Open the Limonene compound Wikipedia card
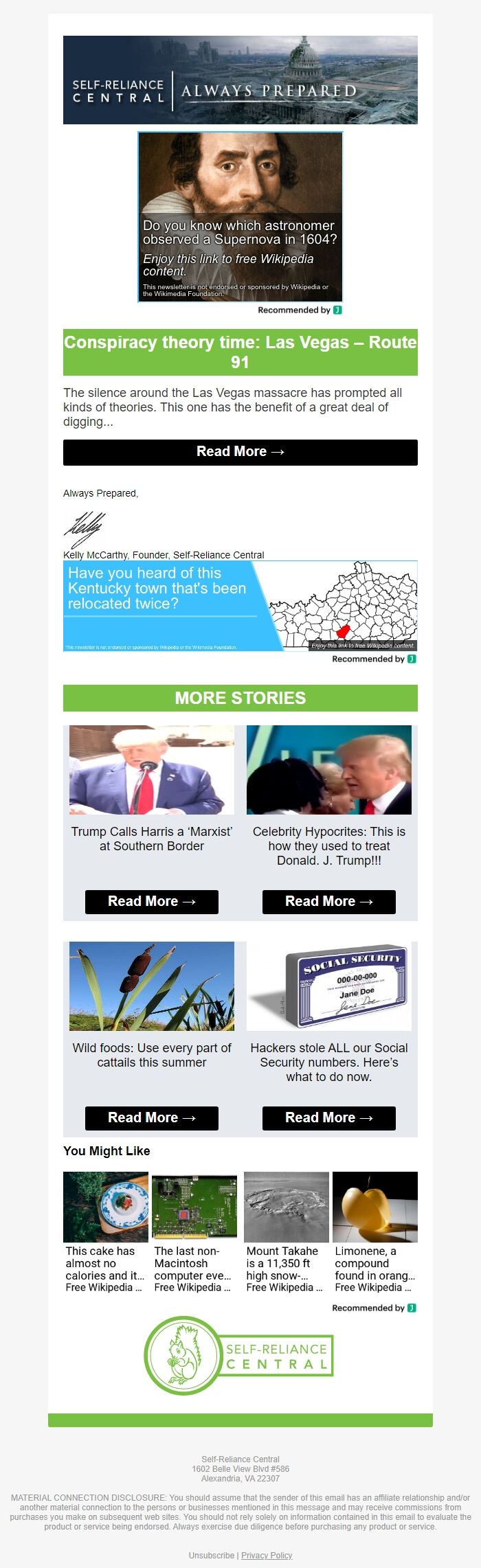This screenshot has height=1568, width=481. click(374, 1232)
